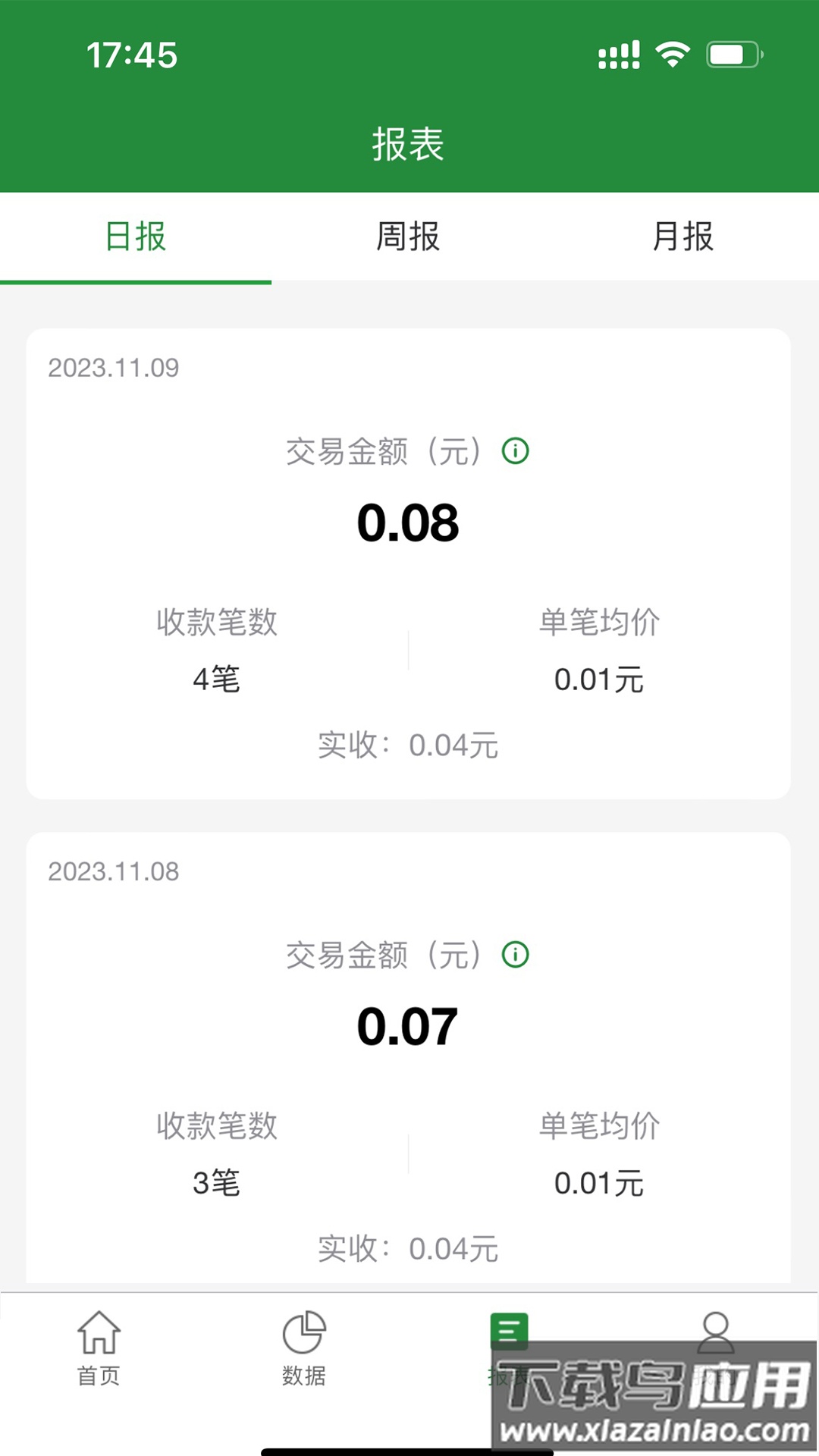
Task: Tap the transaction amount 0.08
Action: coord(409,522)
